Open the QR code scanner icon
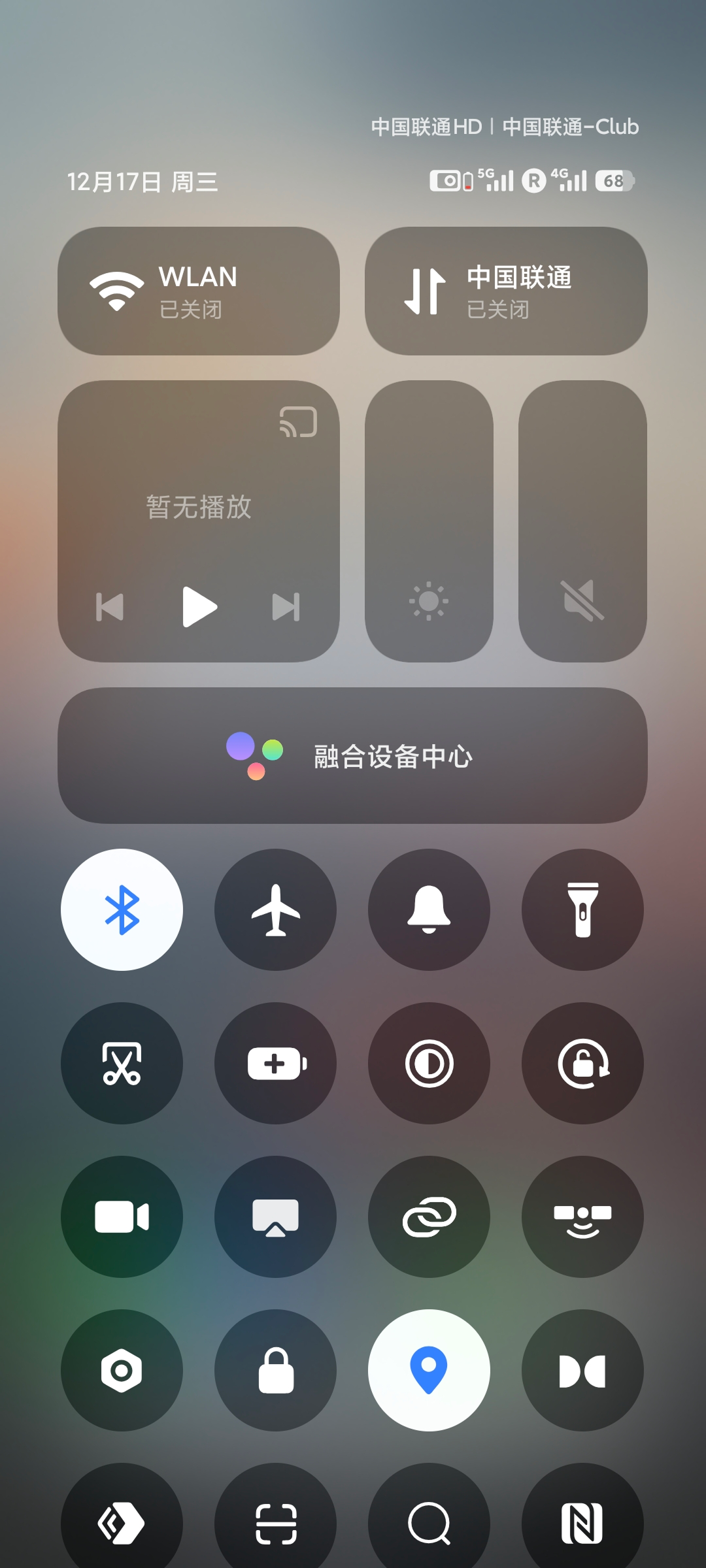This screenshot has width=706, height=1568. click(275, 1522)
